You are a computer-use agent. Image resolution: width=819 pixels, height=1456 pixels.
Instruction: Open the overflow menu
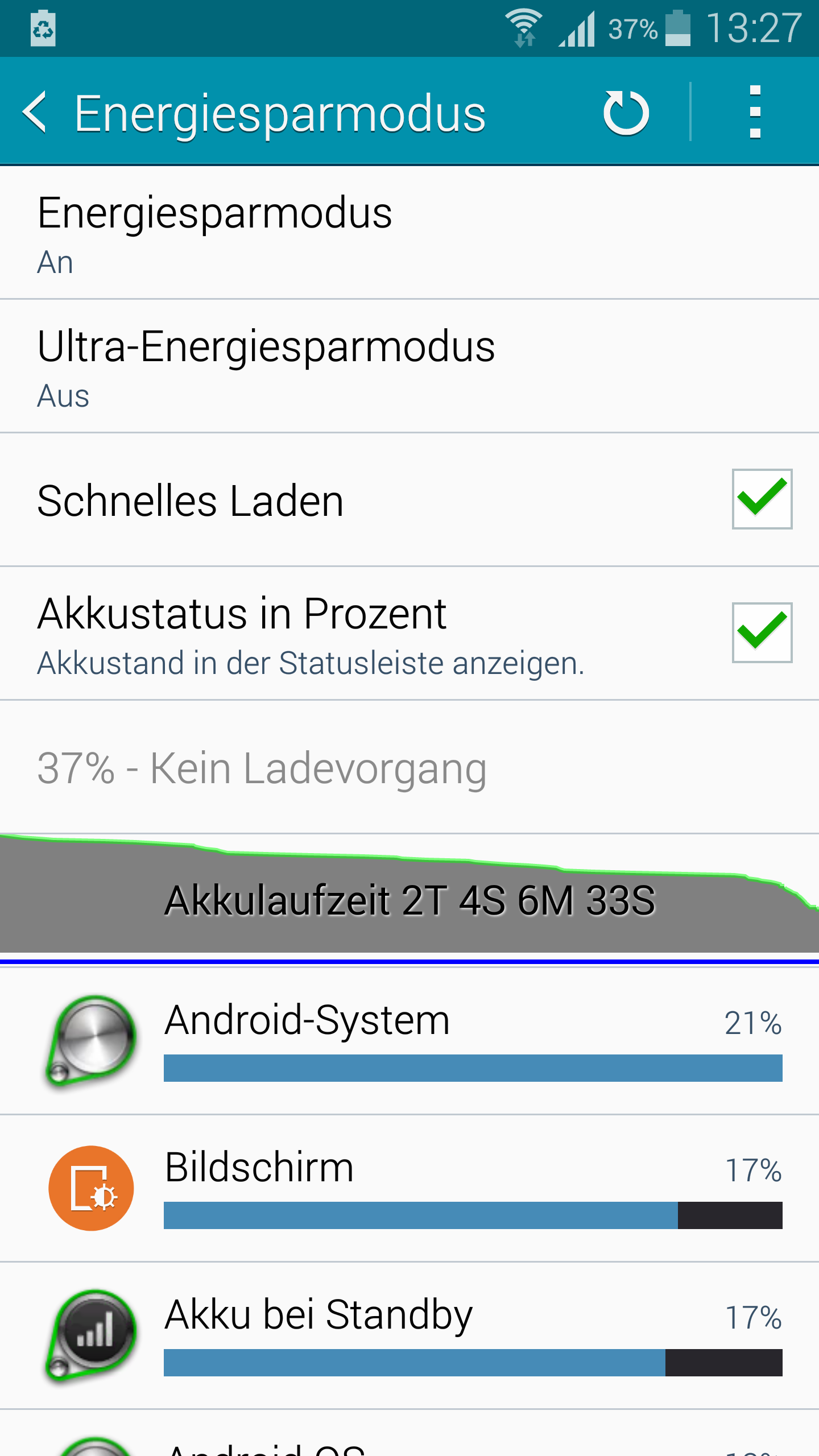(755, 112)
